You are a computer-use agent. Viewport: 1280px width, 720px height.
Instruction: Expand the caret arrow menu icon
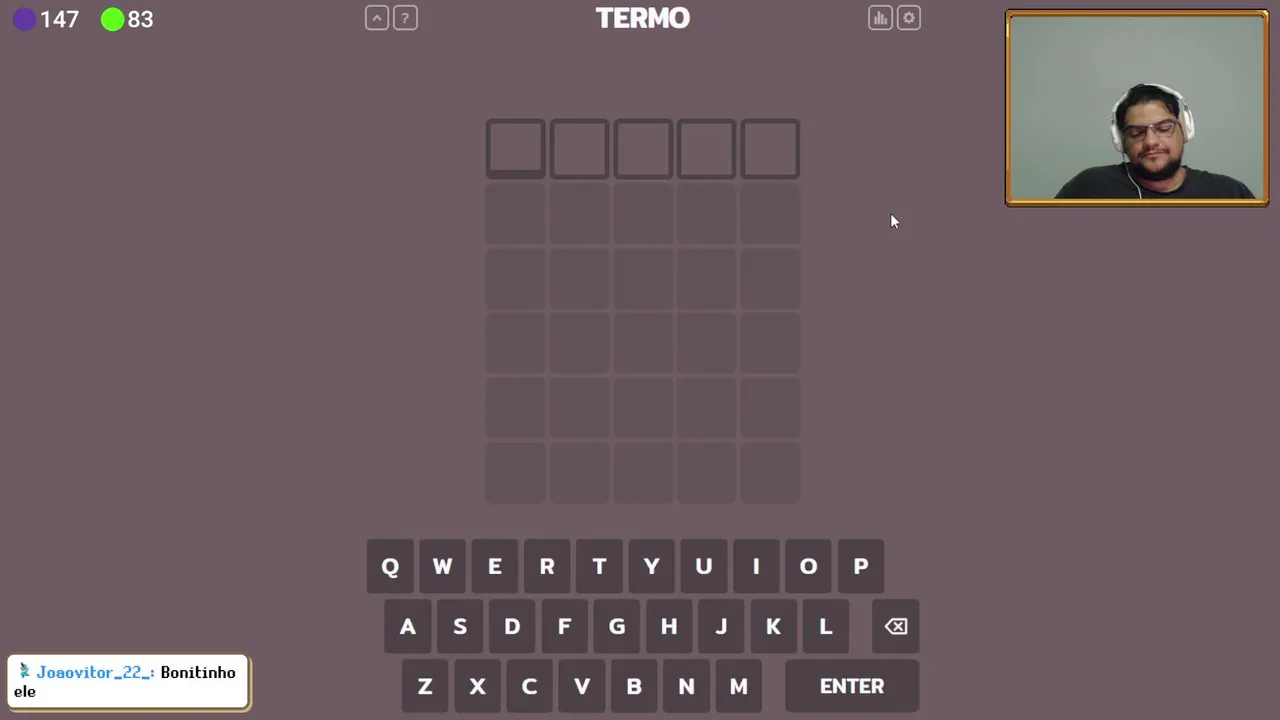(x=377, y=18)
